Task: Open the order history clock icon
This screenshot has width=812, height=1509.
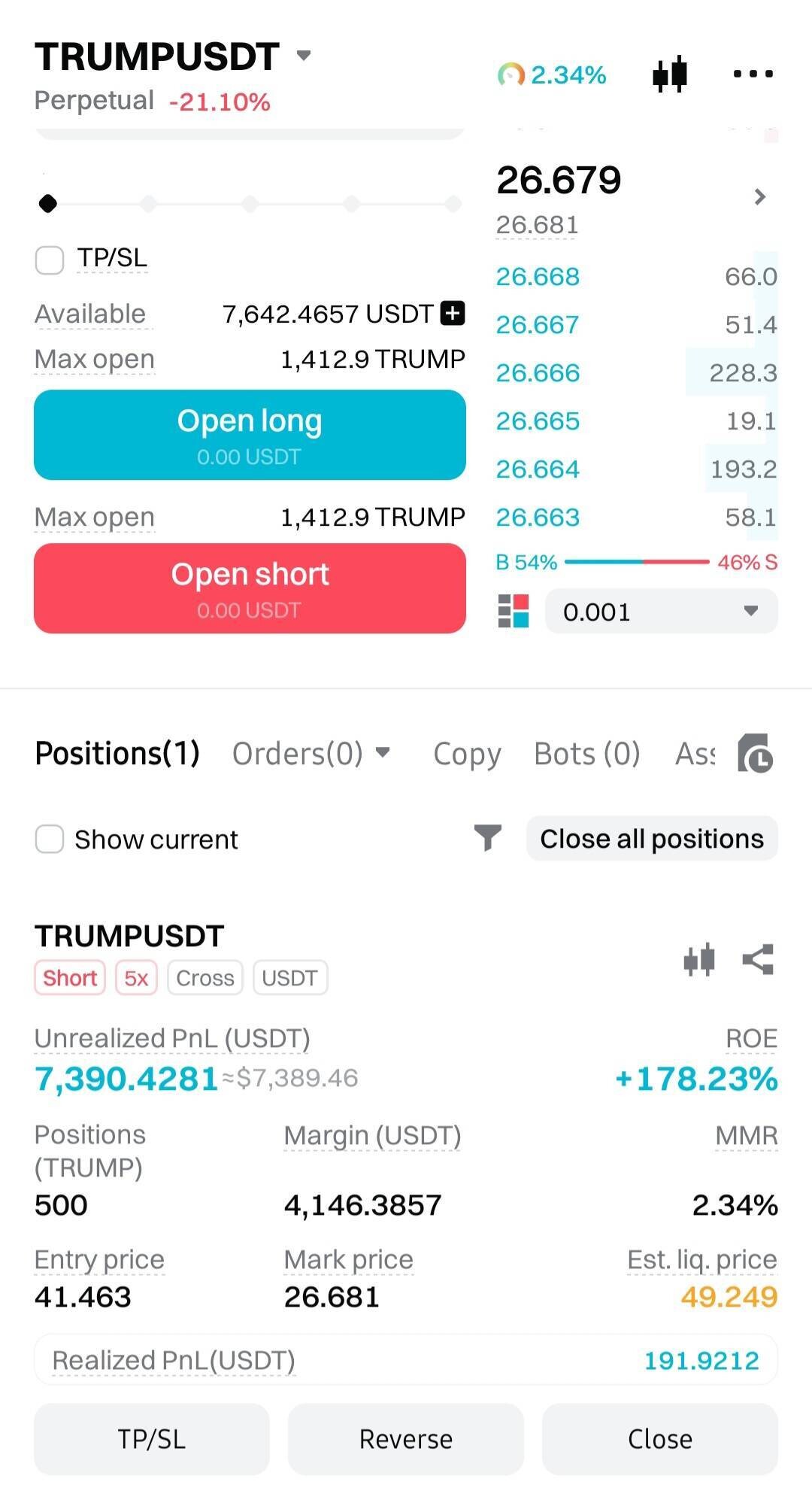Action: coord(756,754)
